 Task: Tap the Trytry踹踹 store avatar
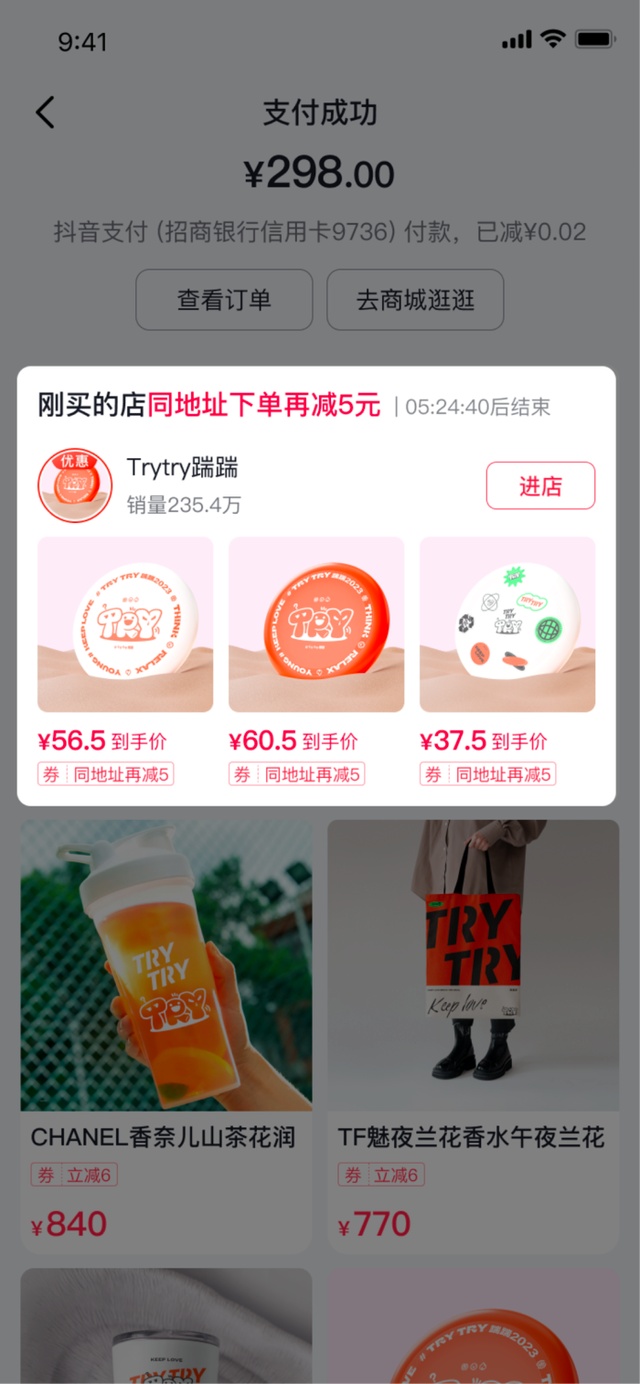click(75, 486)
